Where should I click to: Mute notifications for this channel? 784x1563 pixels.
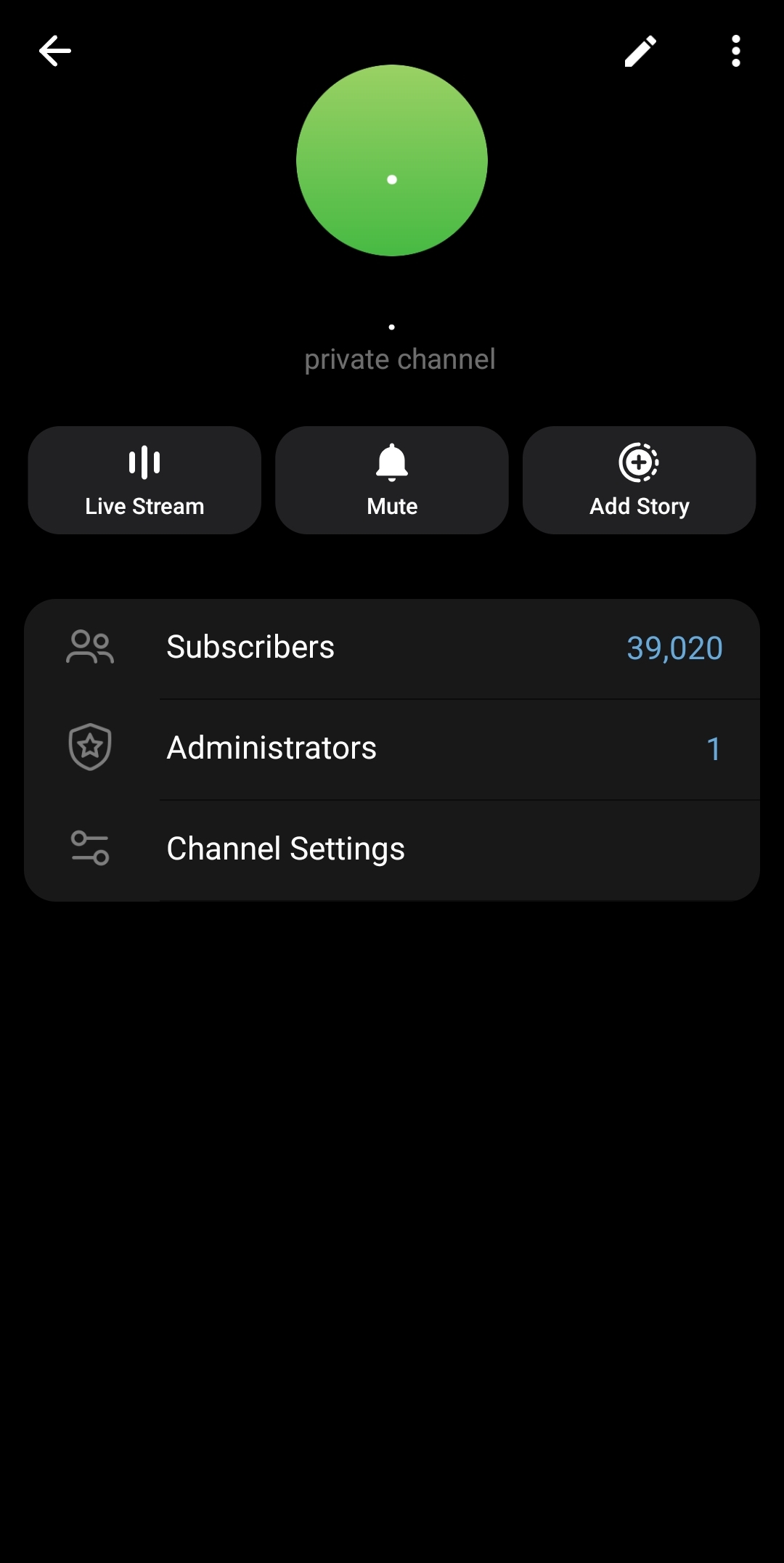[x=391, y=479]
